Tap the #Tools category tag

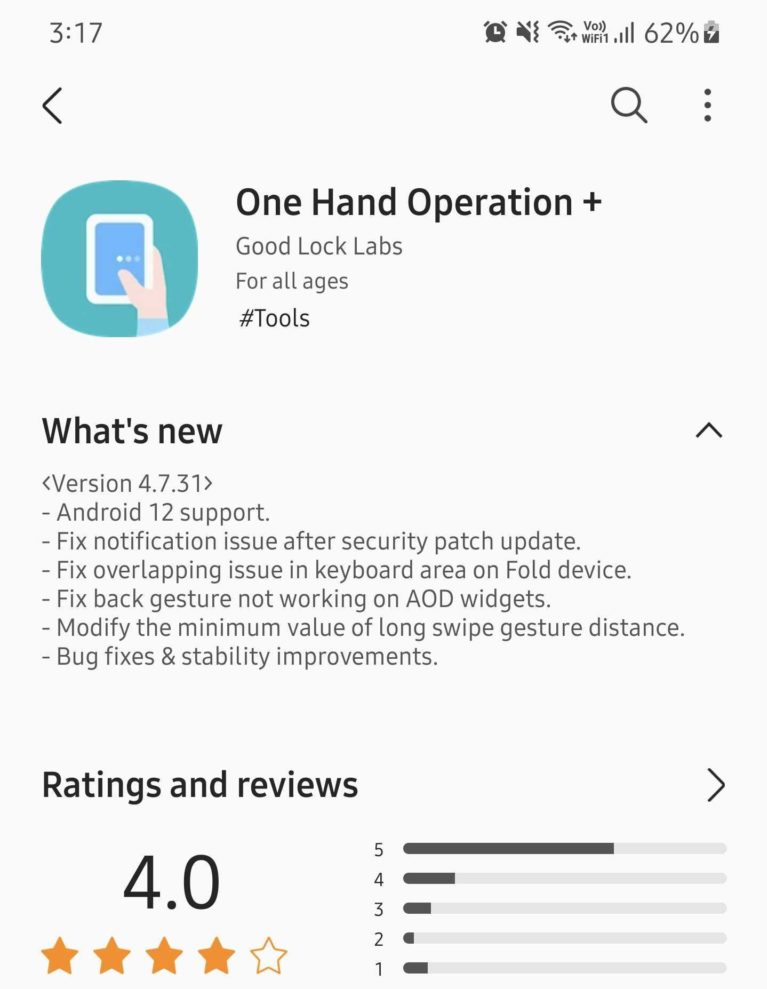(x=274, y=318)
